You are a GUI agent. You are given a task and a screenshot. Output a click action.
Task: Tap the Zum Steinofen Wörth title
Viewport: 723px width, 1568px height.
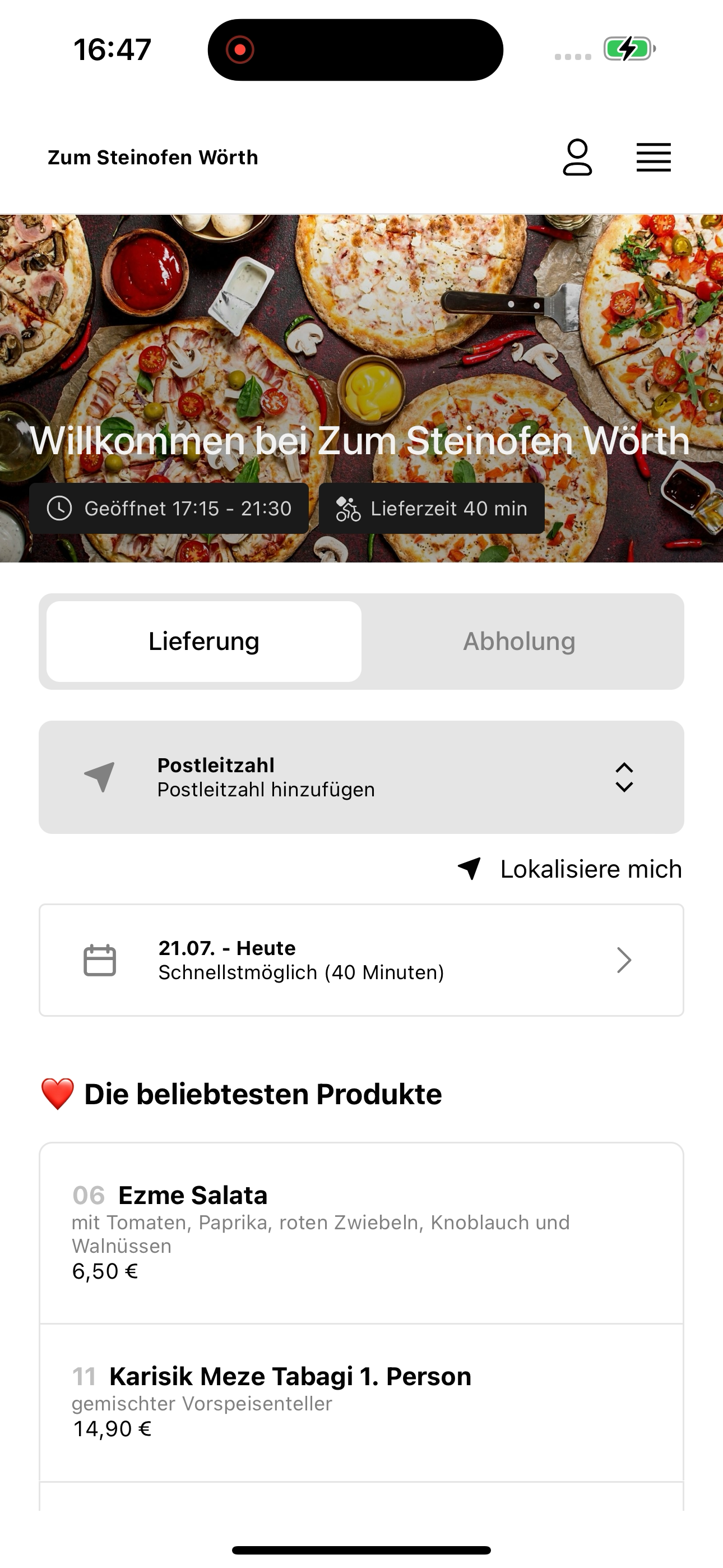[x=153, y=157]
